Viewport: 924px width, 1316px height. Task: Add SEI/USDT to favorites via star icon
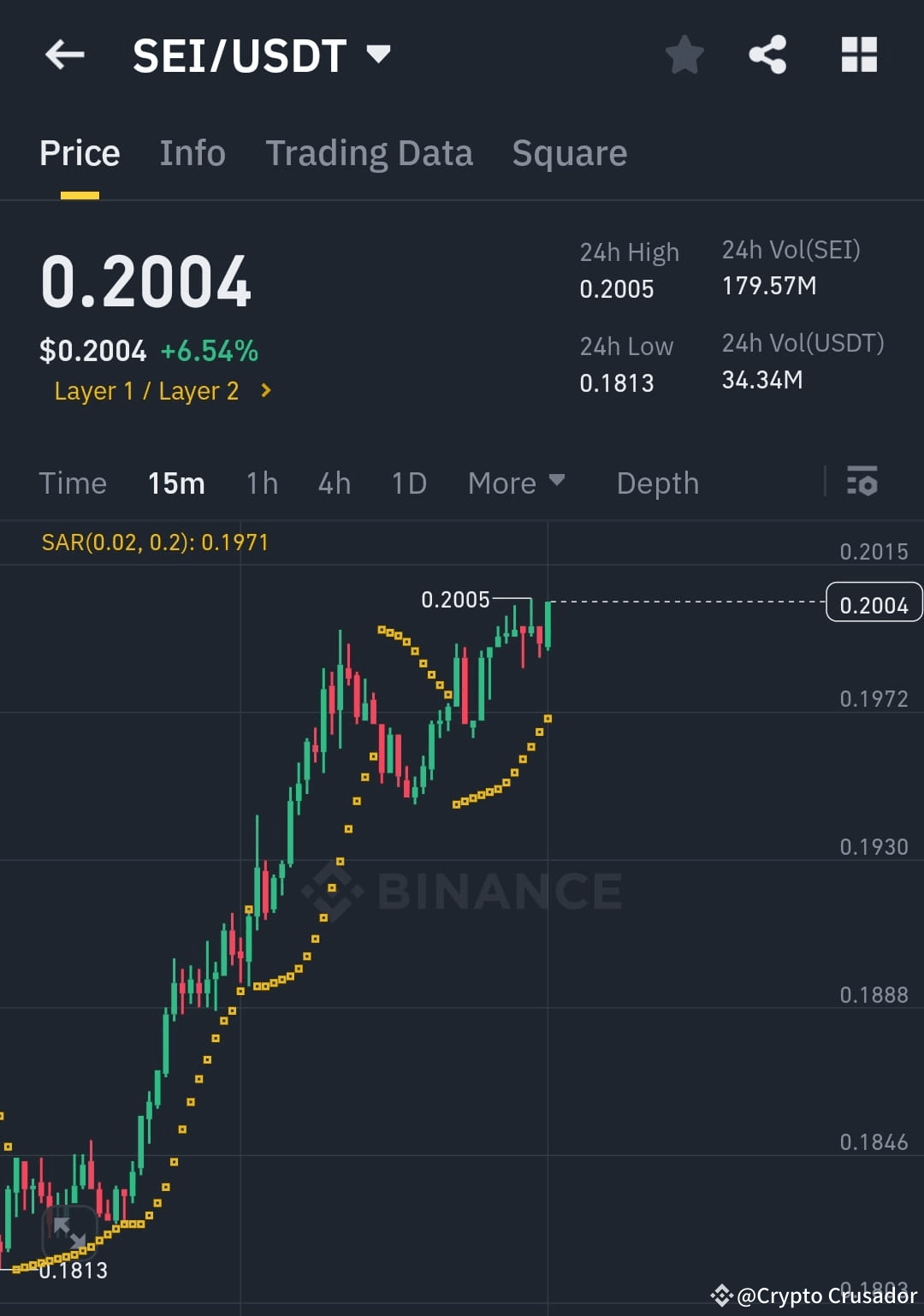tap(684, 54)
